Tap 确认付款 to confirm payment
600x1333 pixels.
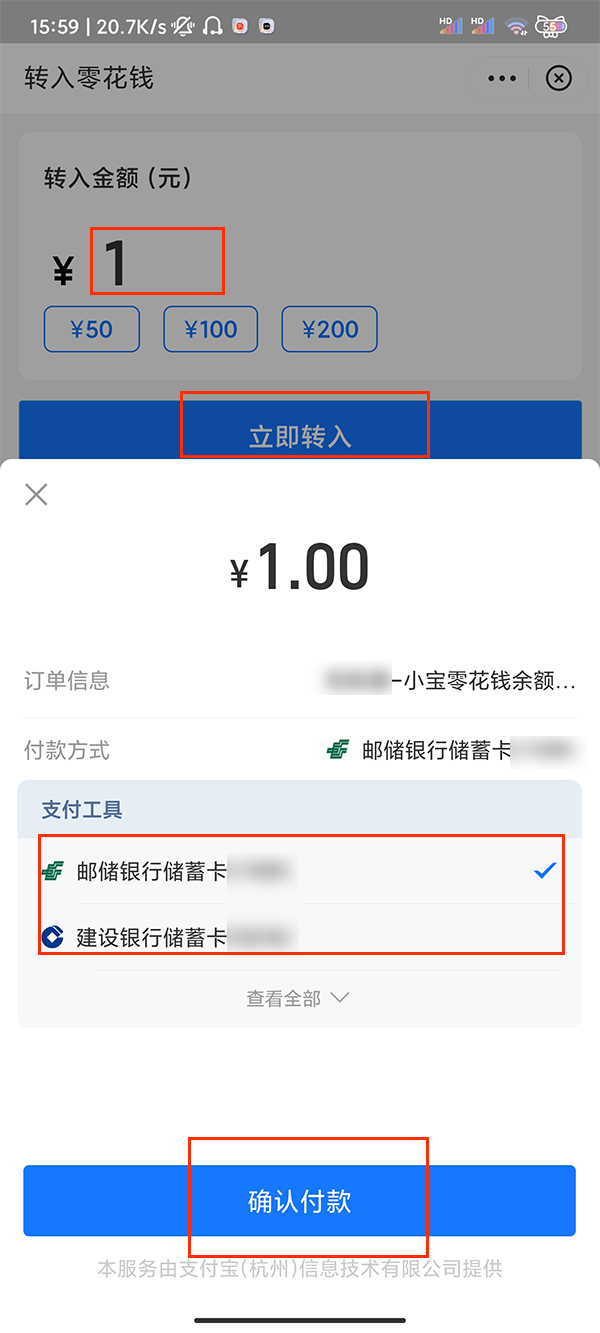pyautogui.click(x=299, y=1200)
